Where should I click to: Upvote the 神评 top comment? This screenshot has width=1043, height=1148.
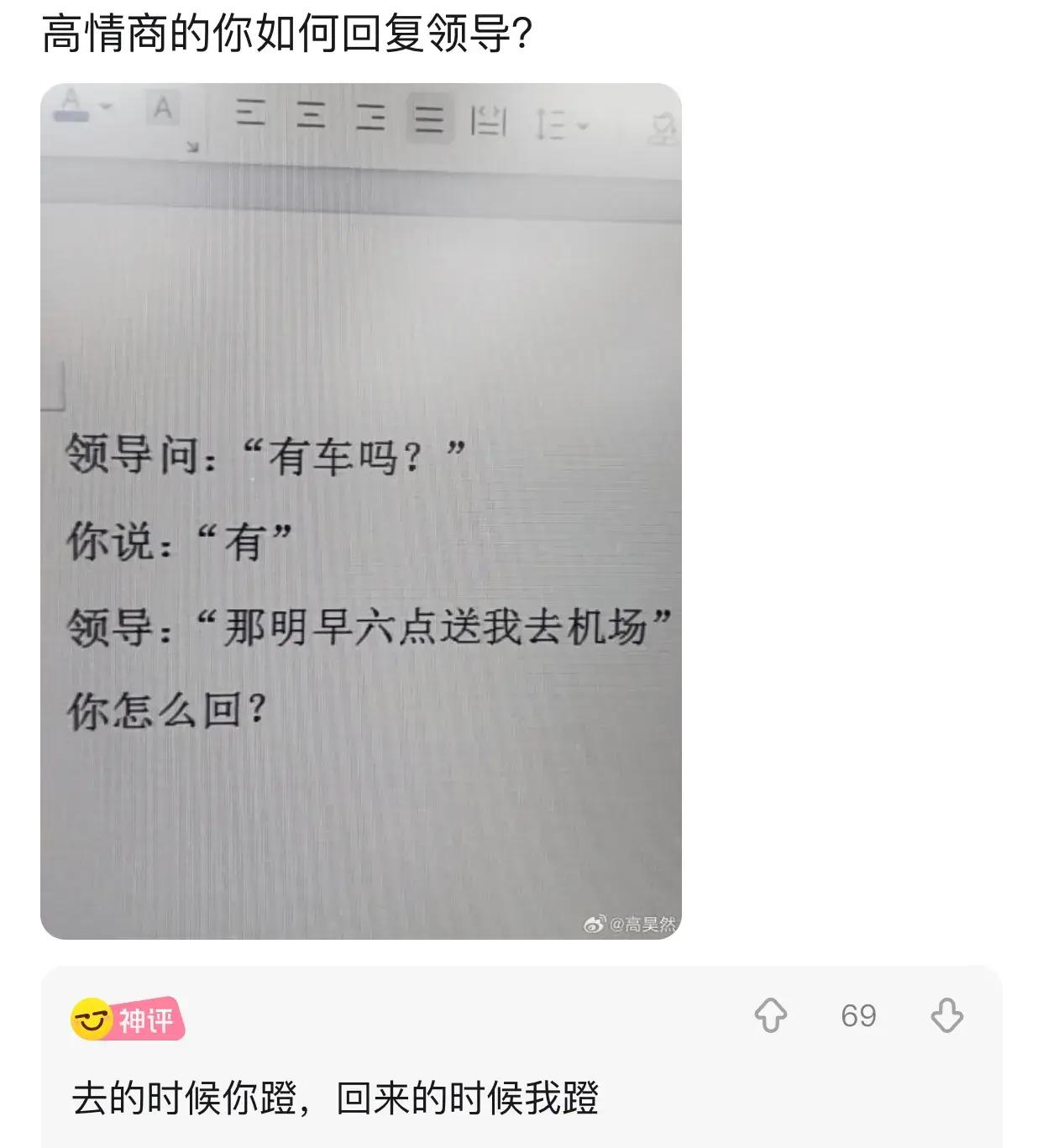pyautogui.click(x=770, y=1015)
